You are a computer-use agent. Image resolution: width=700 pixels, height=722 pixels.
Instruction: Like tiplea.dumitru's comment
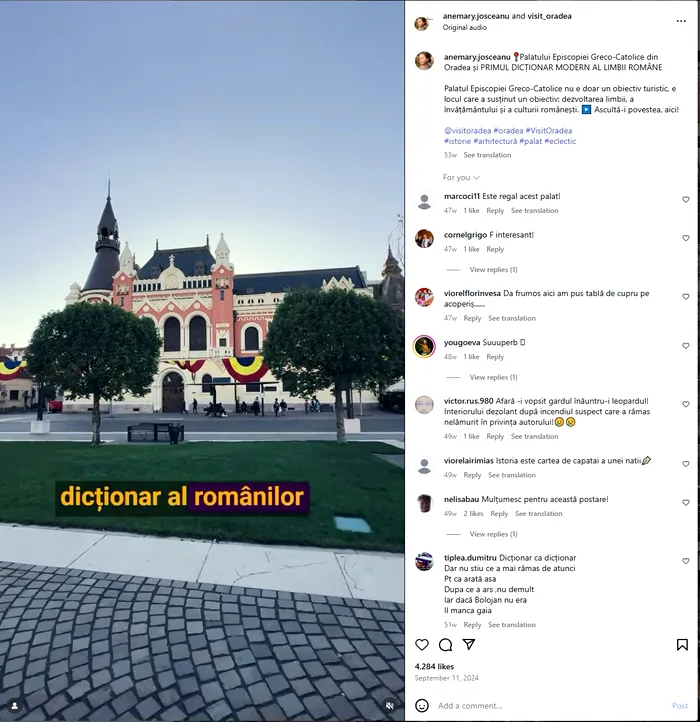pos(685,561)
